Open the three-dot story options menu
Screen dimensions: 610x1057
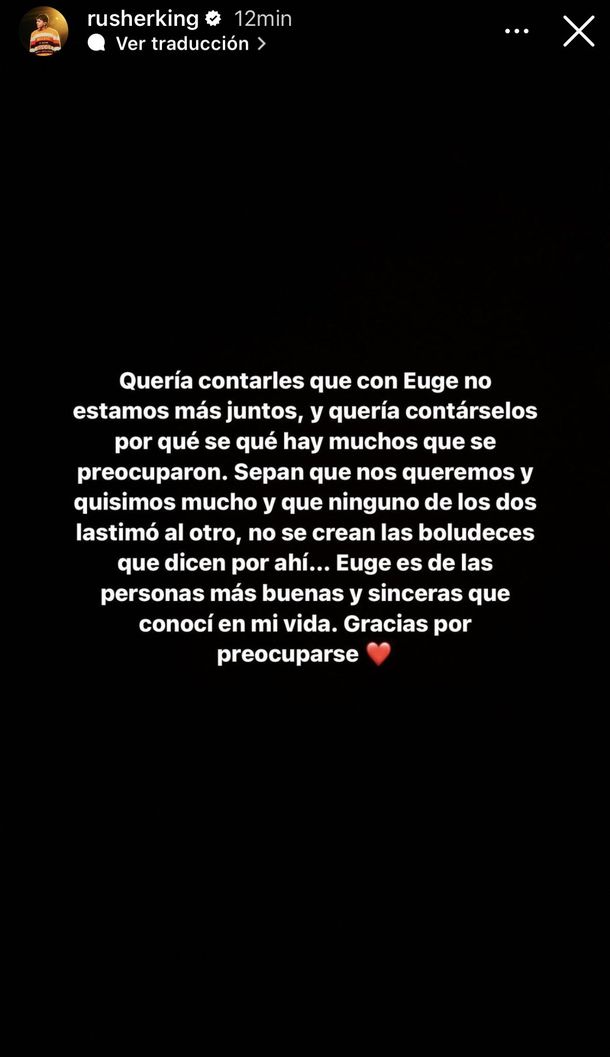pyautogui.click(x=516, y=31)
